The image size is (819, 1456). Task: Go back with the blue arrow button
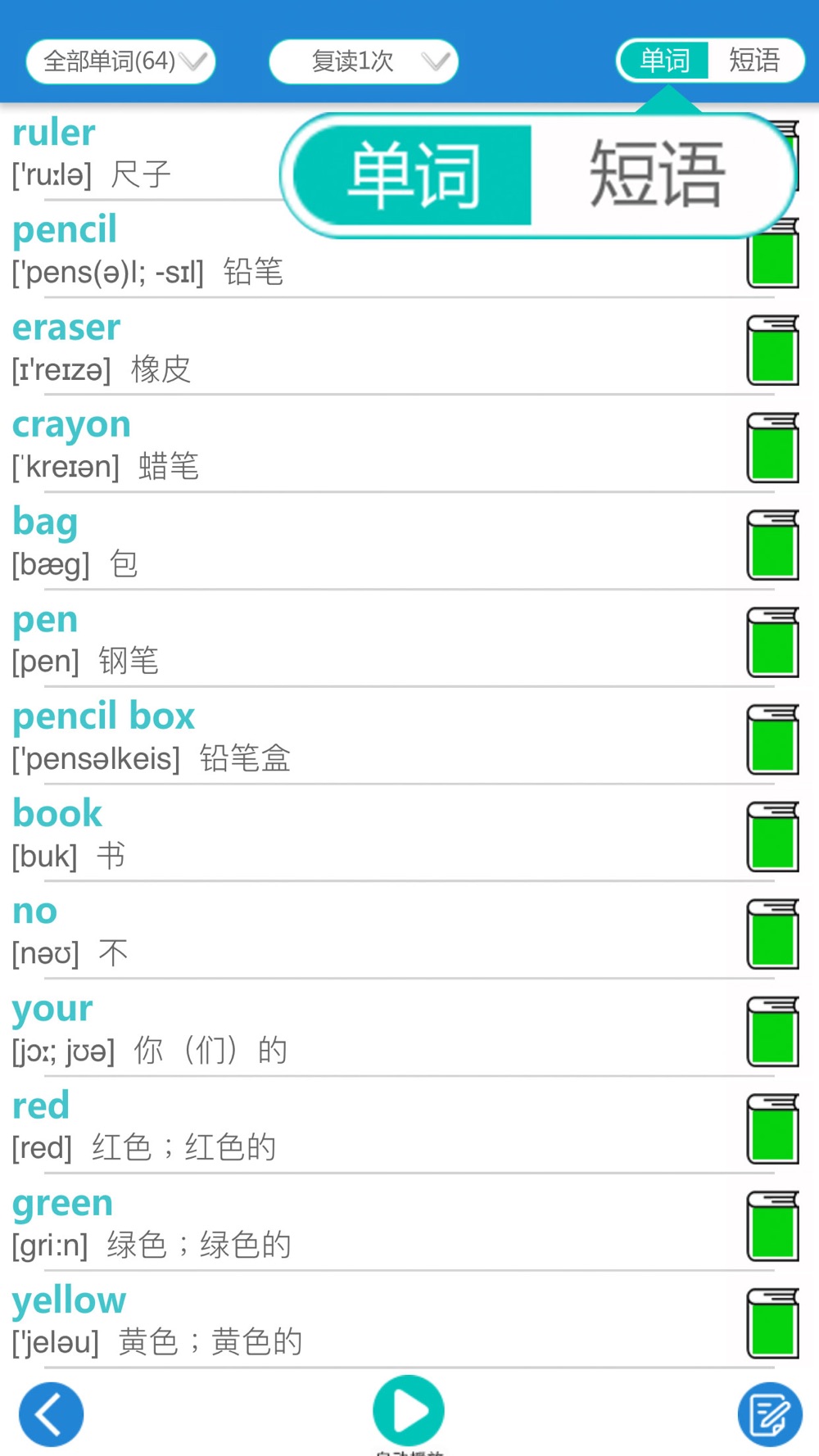click(51, 1414)
